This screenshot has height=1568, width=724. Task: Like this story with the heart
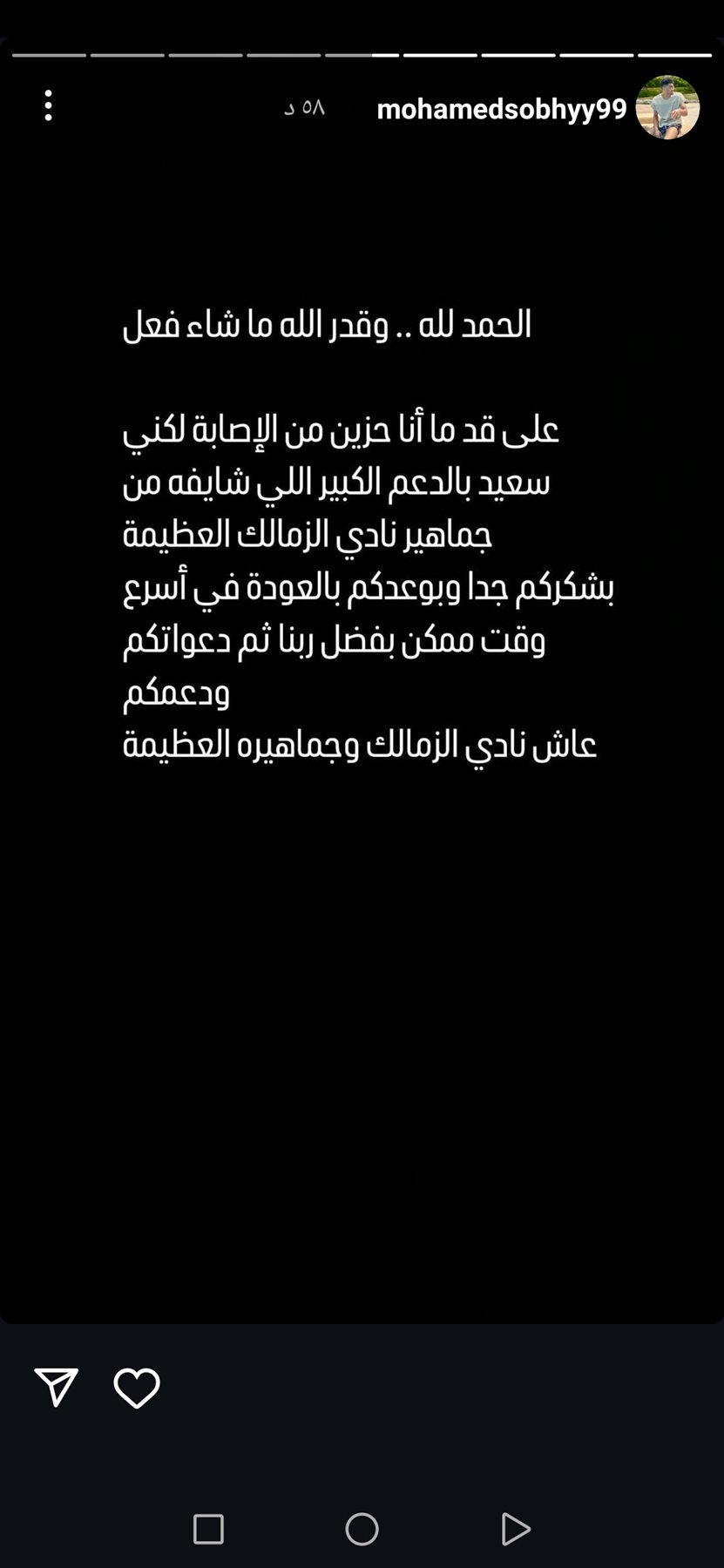(137, 1388)
